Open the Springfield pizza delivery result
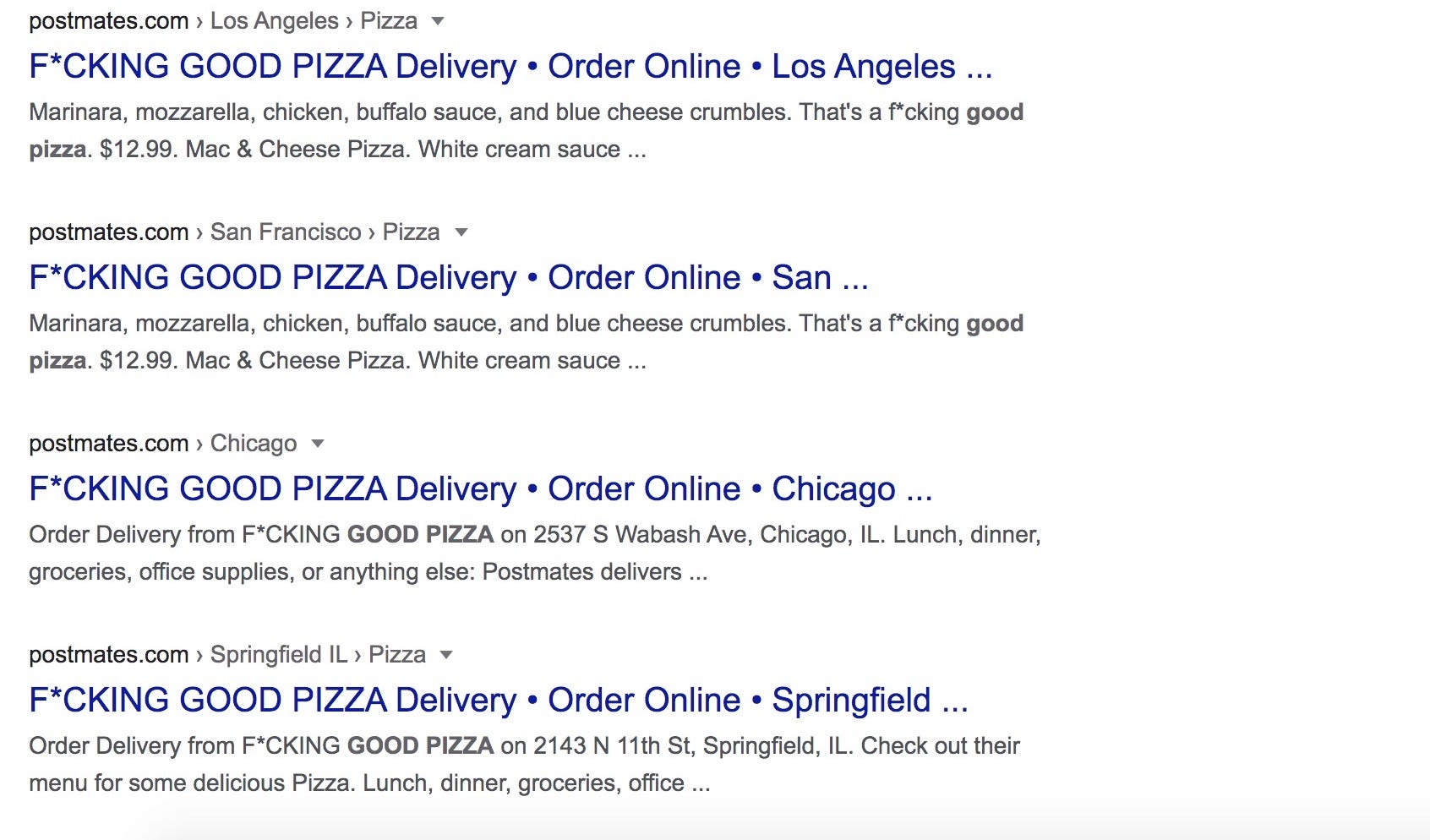This screenshot has width=1430, height=840. pos(498,701)
